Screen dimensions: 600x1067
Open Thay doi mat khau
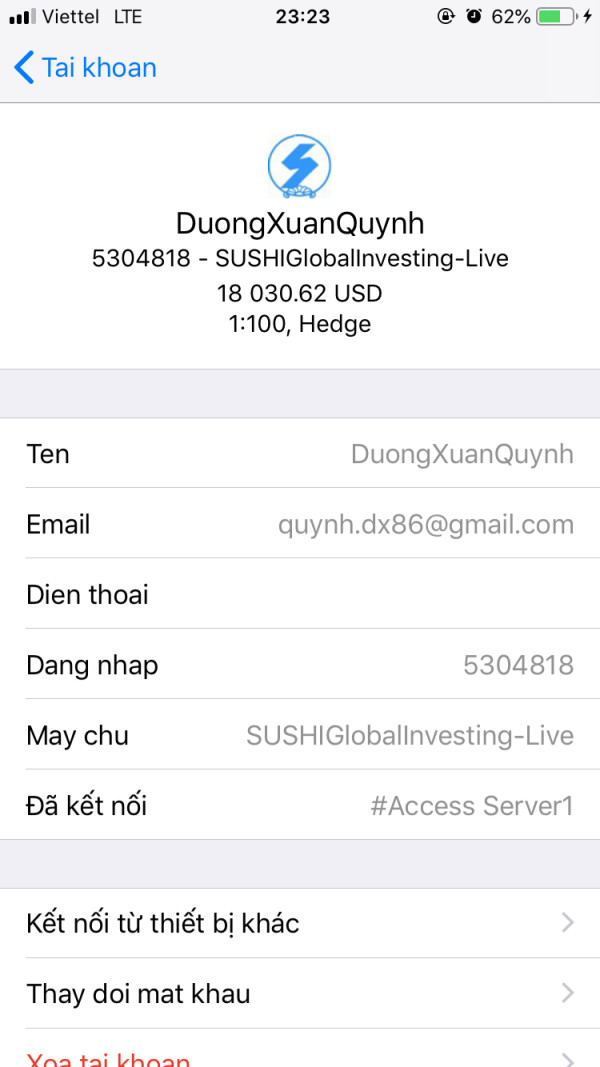[300, 994]
